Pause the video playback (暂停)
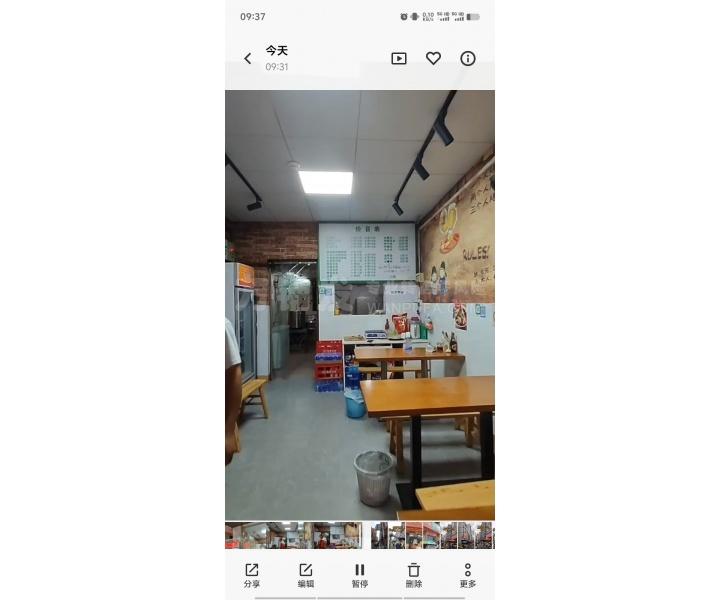720x600 pixels. (x=360, y=575)
